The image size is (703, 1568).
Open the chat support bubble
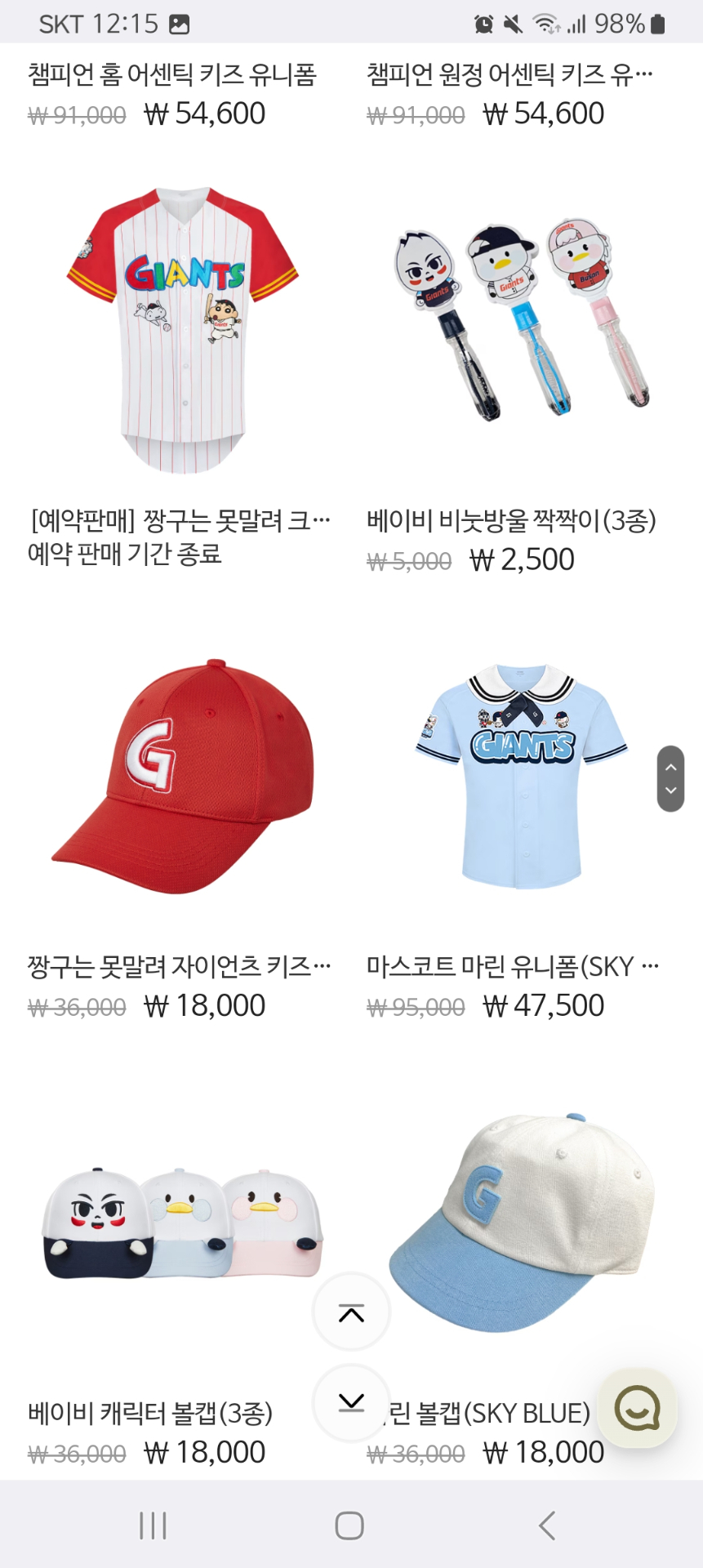638,1408
